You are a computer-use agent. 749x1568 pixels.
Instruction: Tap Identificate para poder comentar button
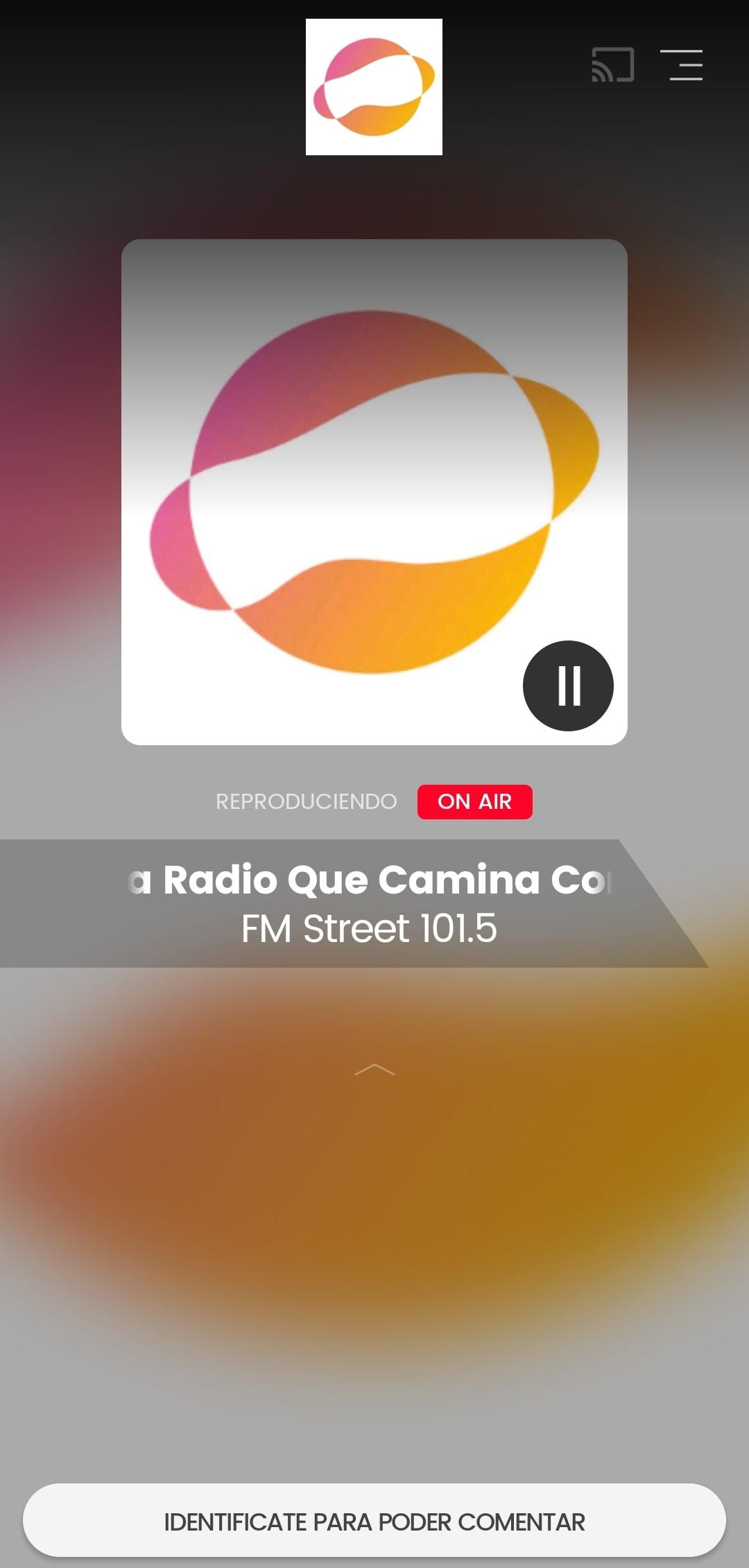coord(374,1522)
